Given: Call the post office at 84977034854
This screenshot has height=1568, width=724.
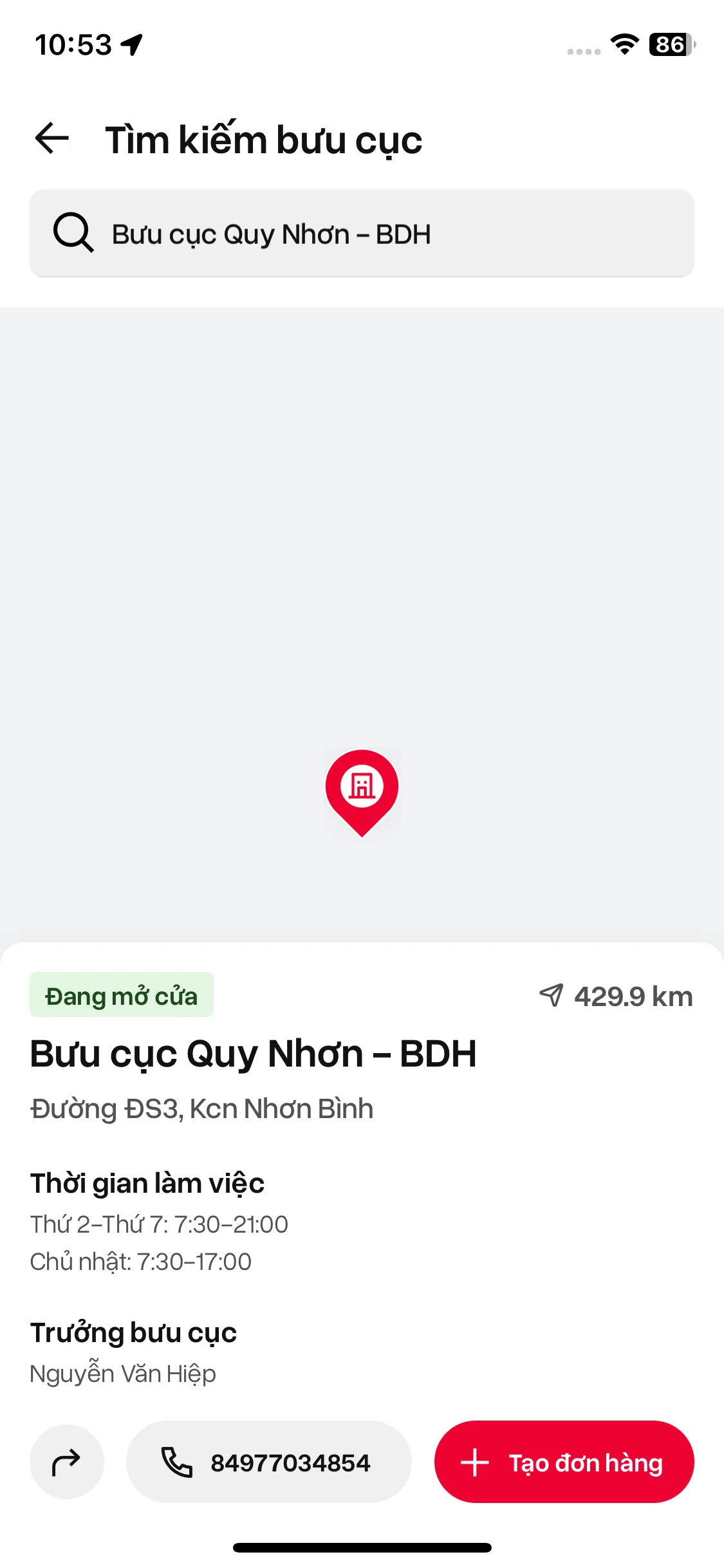Looking at the screenshot, I should (268, 1462).
